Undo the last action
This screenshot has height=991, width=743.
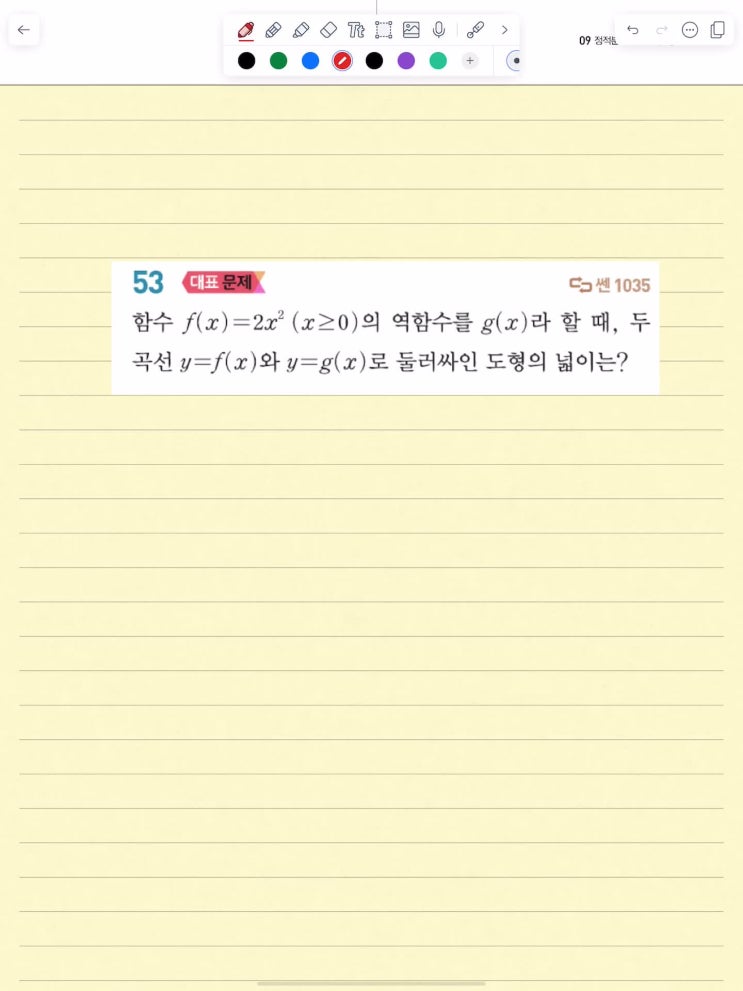coord(632,30)
